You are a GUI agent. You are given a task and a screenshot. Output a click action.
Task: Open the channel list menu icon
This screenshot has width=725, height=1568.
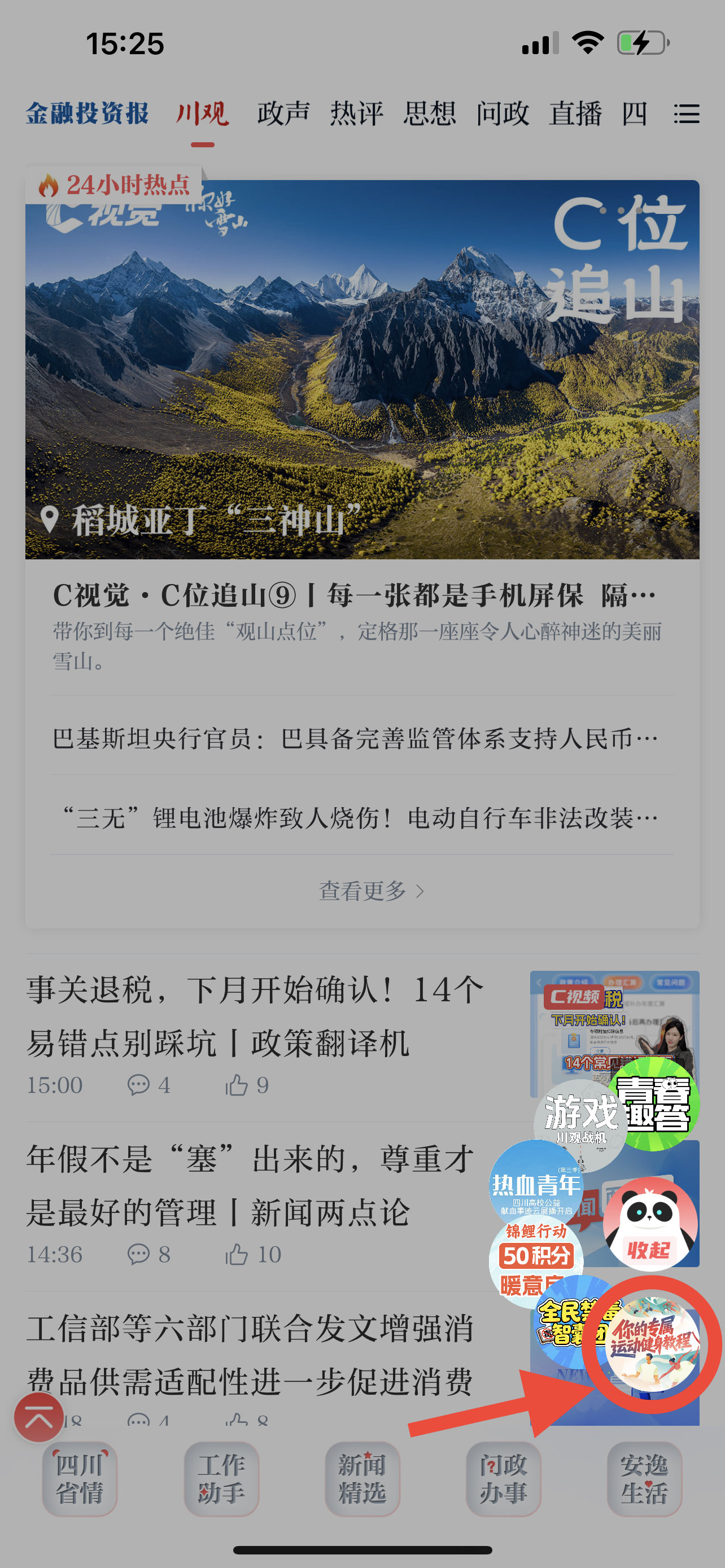click(686, 114)
